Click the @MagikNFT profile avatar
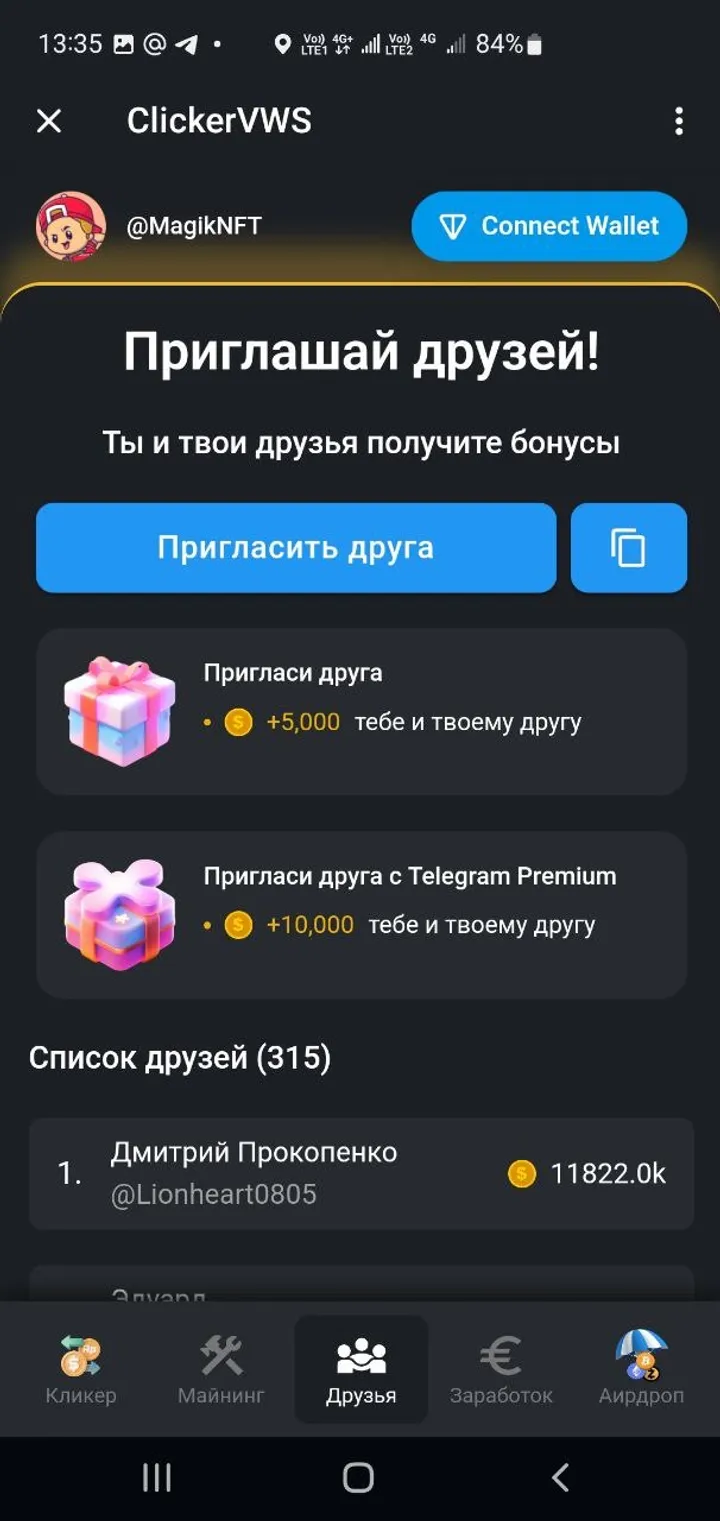This screenshot has height=1521, width=720. 70,226
